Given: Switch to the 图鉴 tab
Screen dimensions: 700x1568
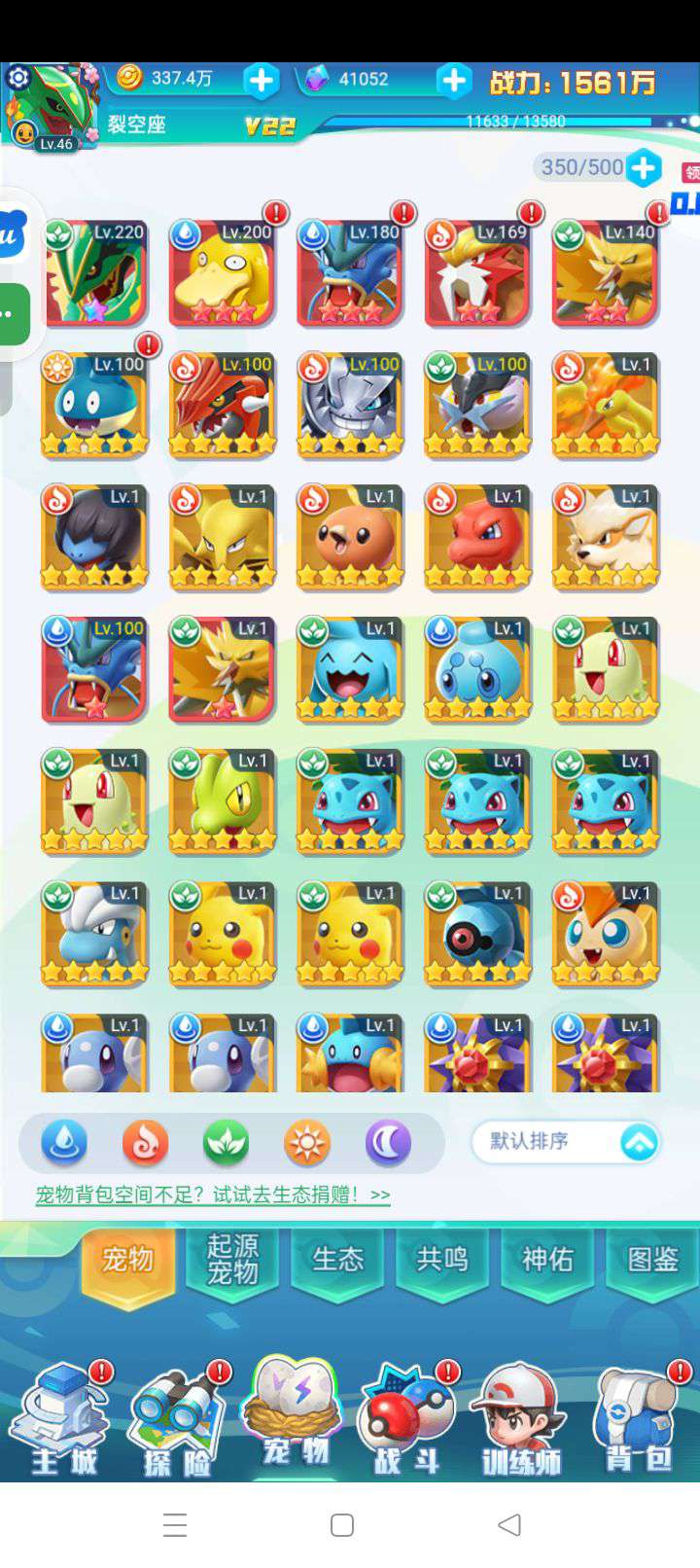Looking at the screenshot, I should pos(652,1261).
